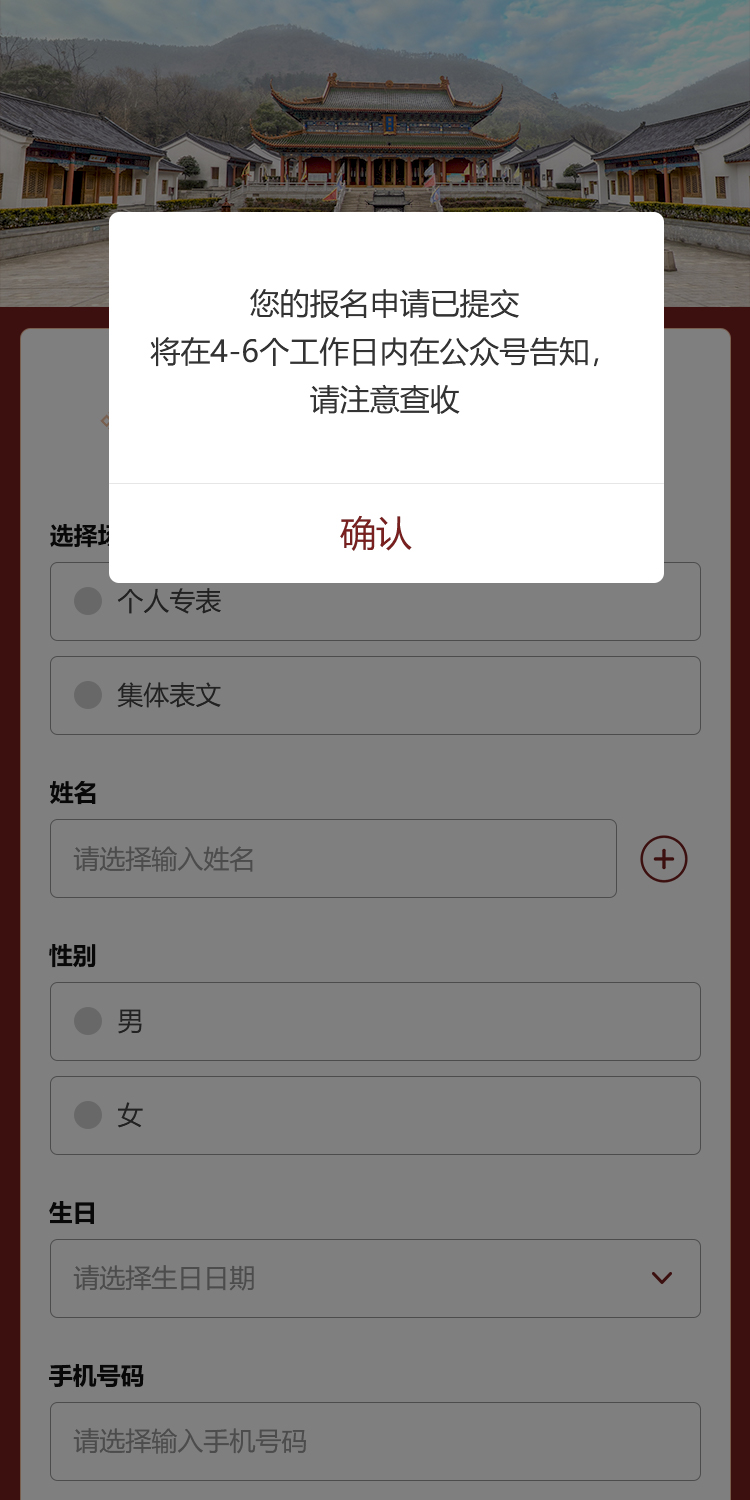Tap the 姓名 name input field
750x1500 pixels.
pyautogui.click(x=333, y=859)
